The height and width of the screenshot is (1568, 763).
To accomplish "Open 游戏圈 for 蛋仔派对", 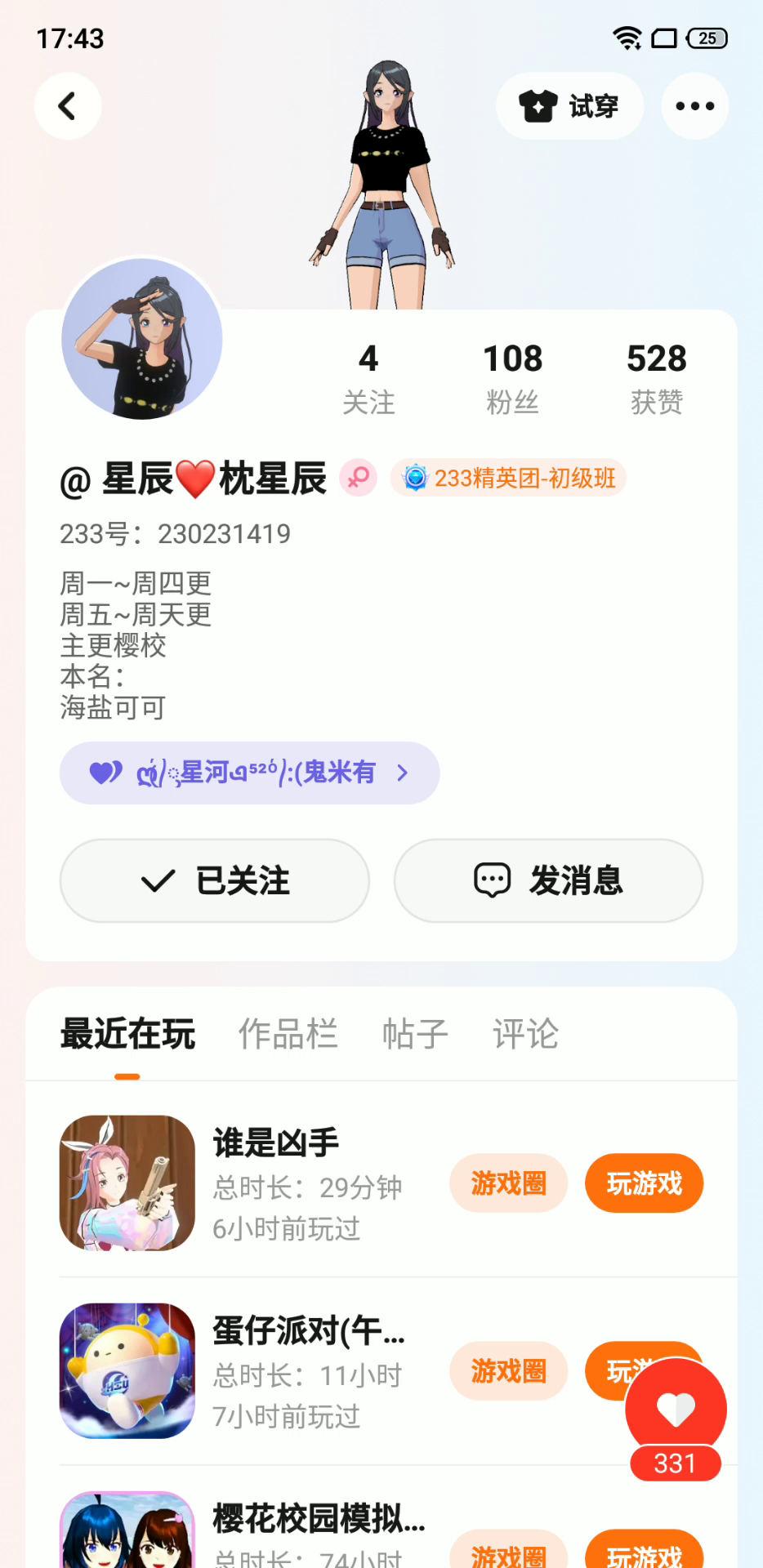I will pyautogui.click(x=508, y=1371).
